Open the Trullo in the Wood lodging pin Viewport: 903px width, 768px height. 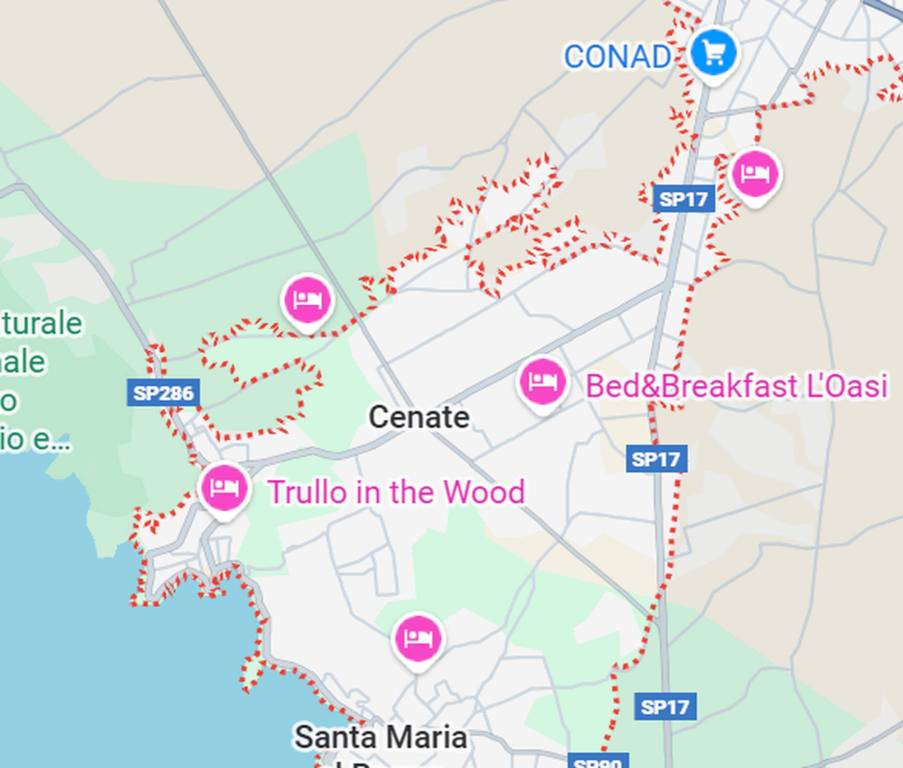pyautogui.click(x=225, y=489)
